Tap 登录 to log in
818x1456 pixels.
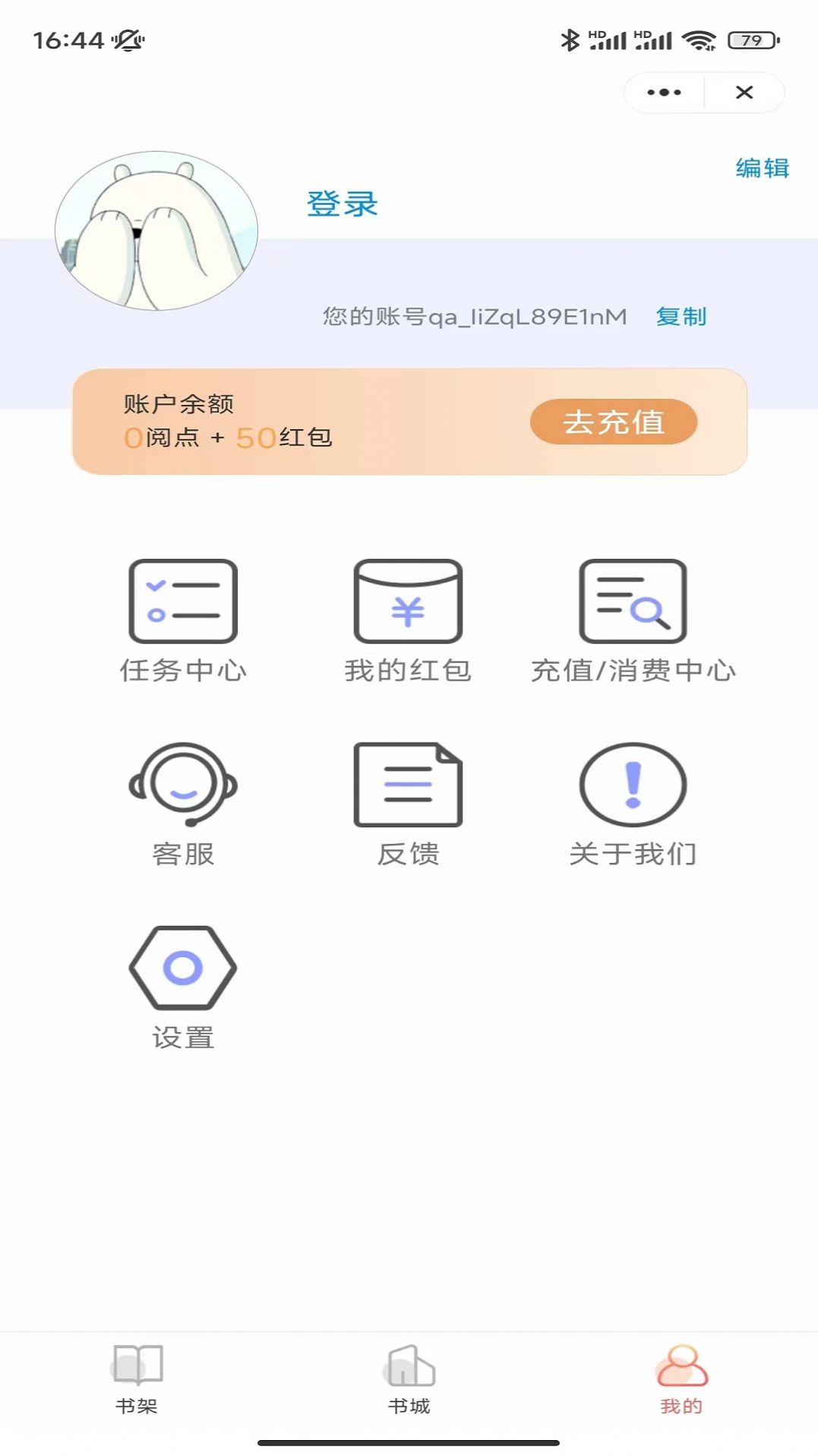342,204
